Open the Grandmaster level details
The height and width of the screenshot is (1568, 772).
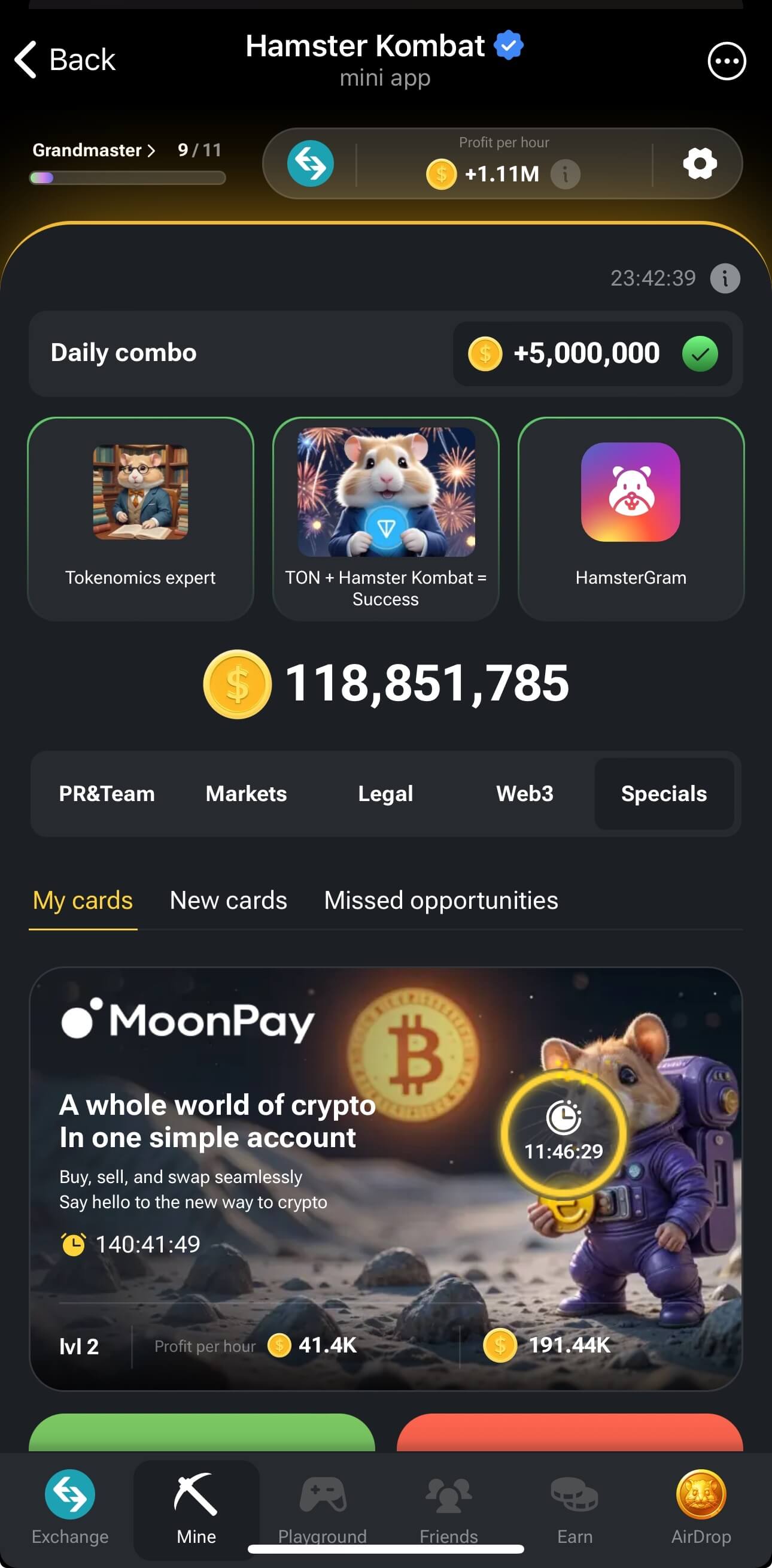pos(95,150)
